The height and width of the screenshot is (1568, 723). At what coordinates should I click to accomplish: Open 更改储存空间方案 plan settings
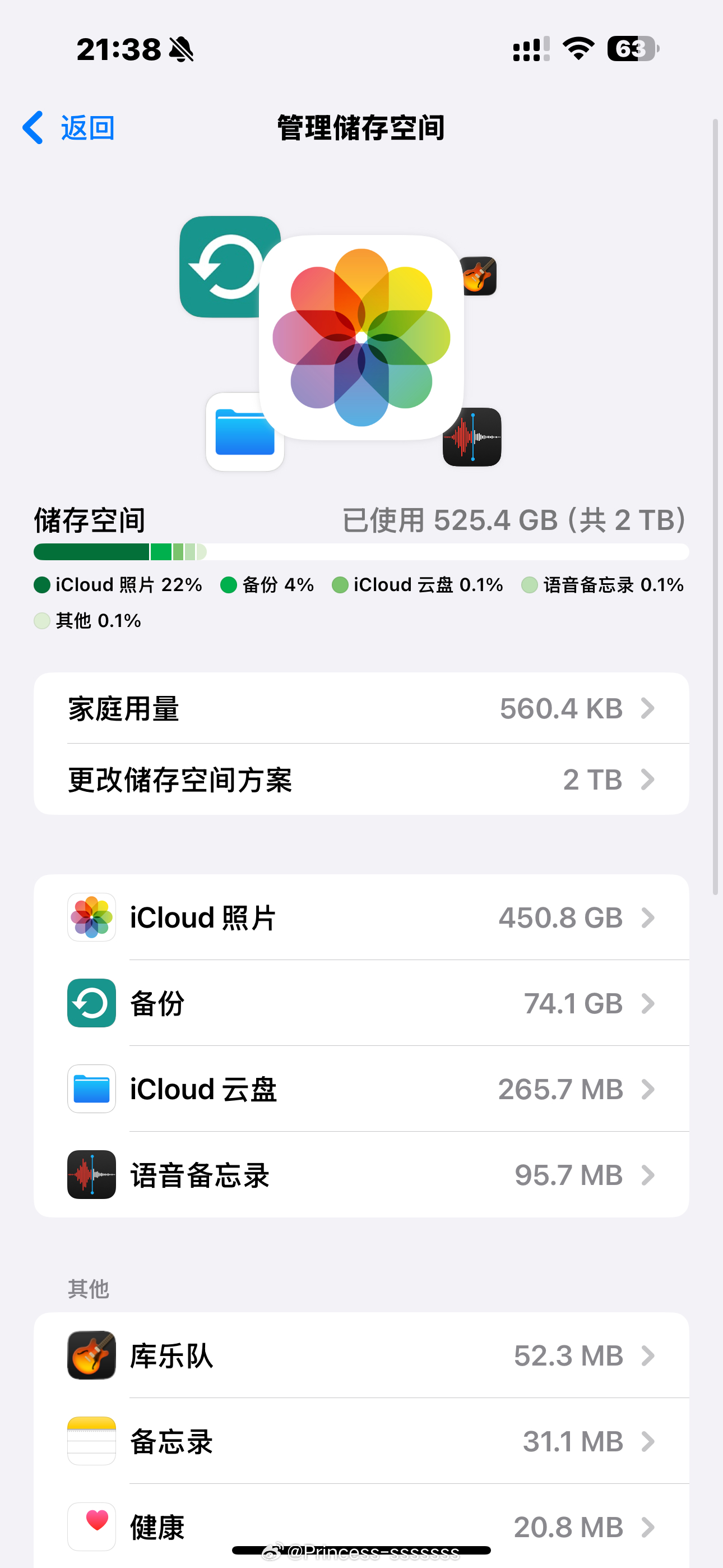pyautogui.click(x=361, y=780)
